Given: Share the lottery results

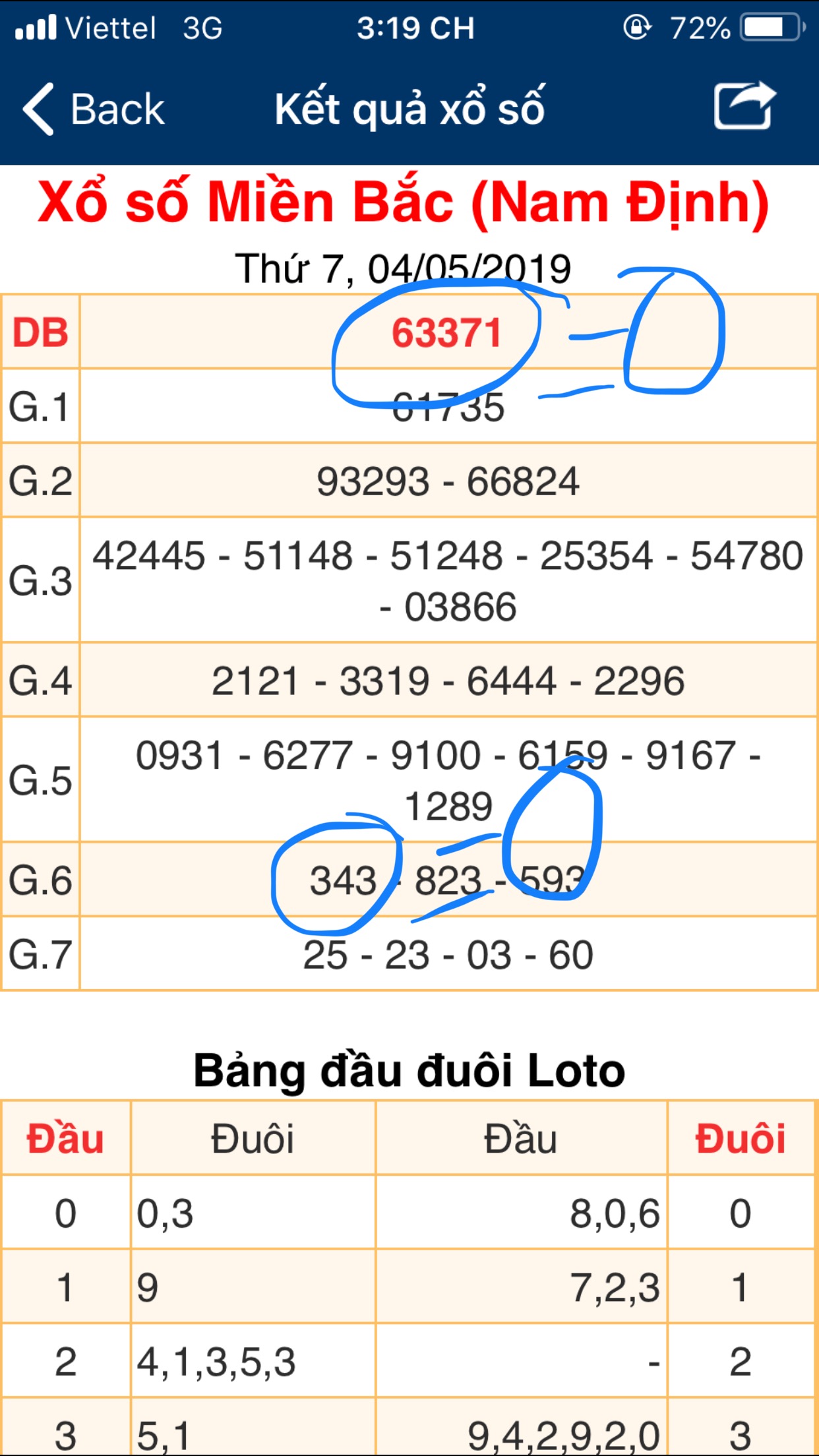Looking at the screenshot, I should tap(744, 106).
